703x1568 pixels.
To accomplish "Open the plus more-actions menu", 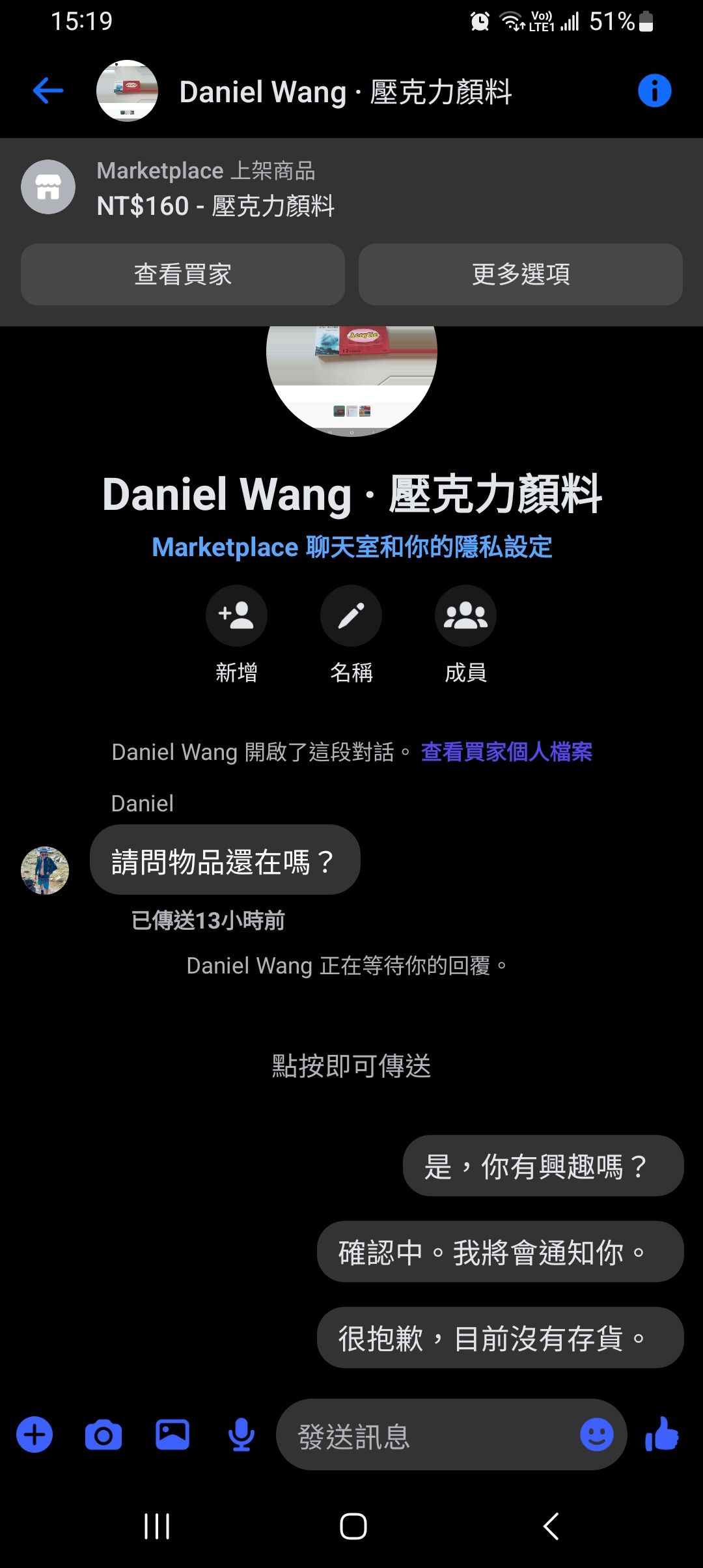I will tap(34, 1435).
